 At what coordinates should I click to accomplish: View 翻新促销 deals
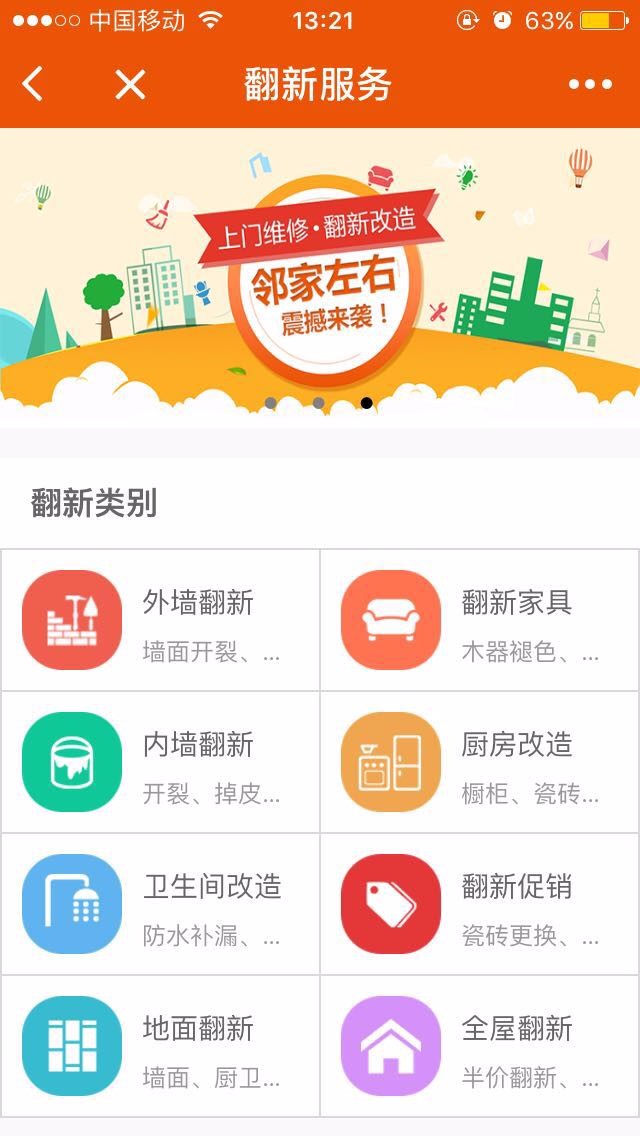click(x=480, y=904)
